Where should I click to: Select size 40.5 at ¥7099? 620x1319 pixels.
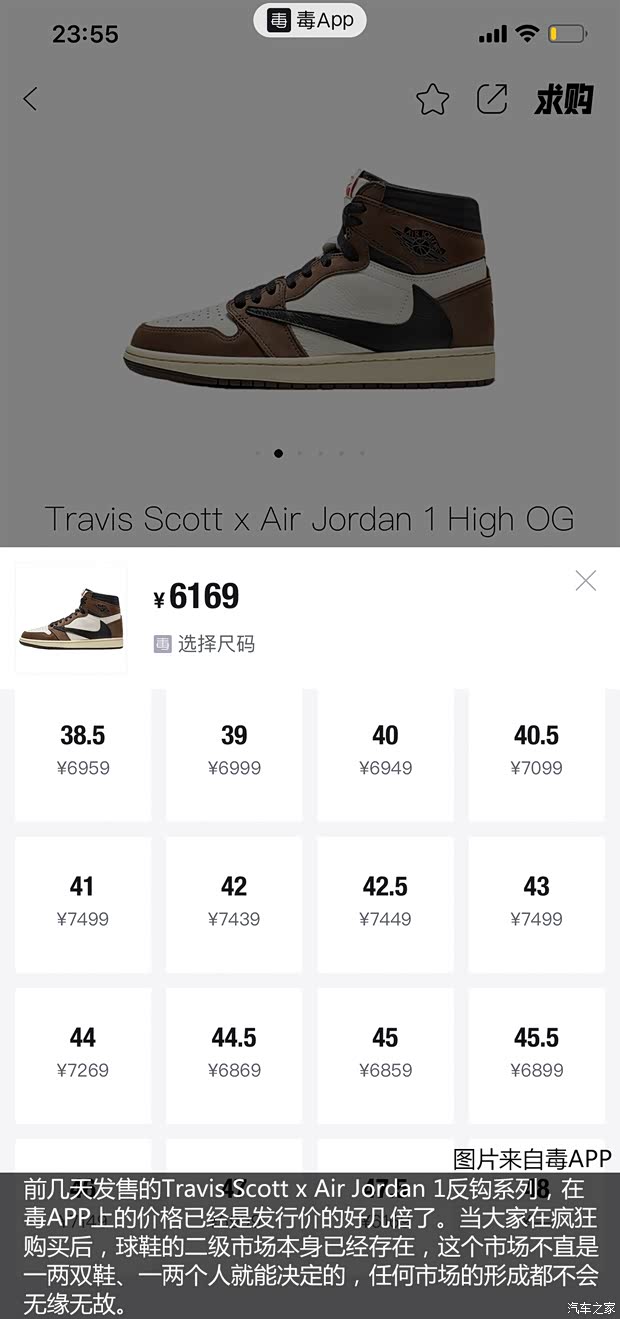[x=536, y=751]
